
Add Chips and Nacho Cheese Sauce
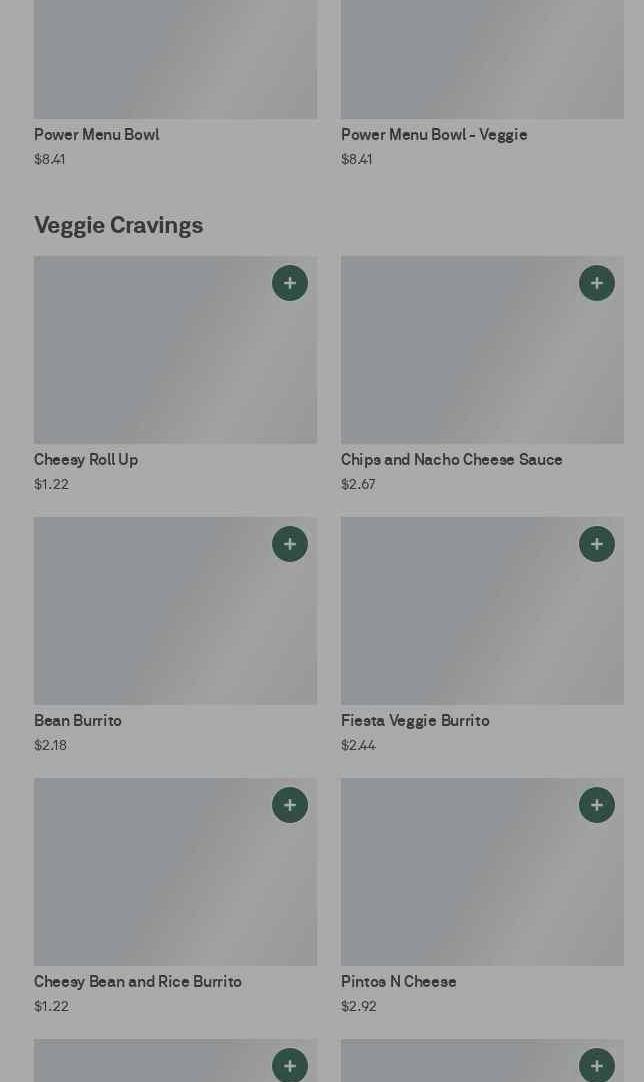pos(597,283)
